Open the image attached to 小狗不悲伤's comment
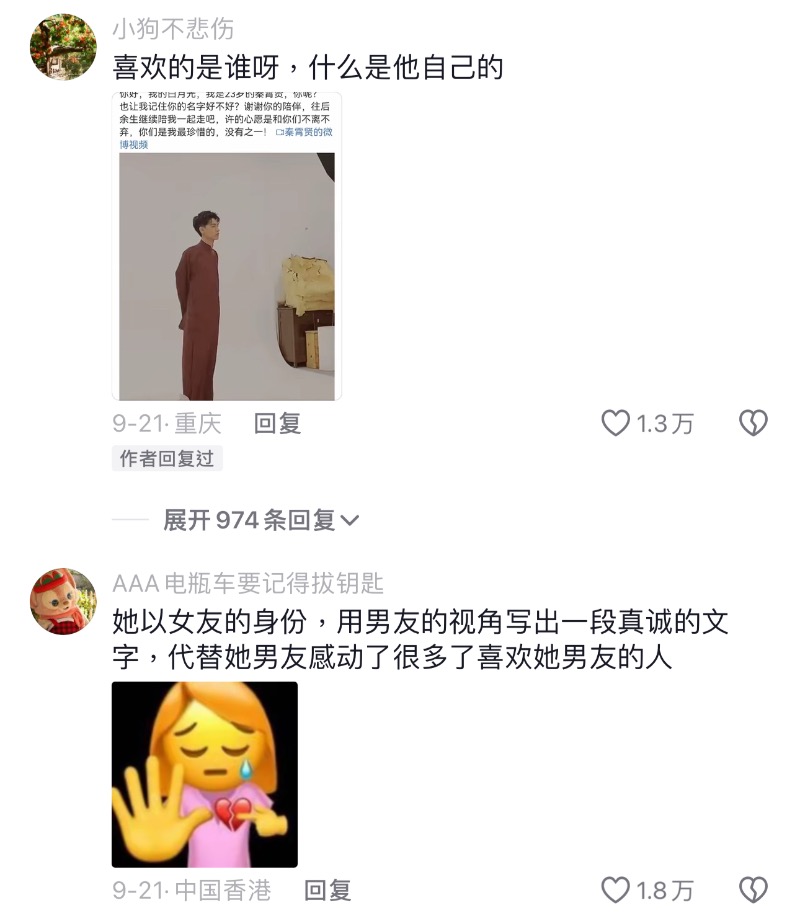The height and width of the screenshot is (921, 800). click(x=226, y=246)
